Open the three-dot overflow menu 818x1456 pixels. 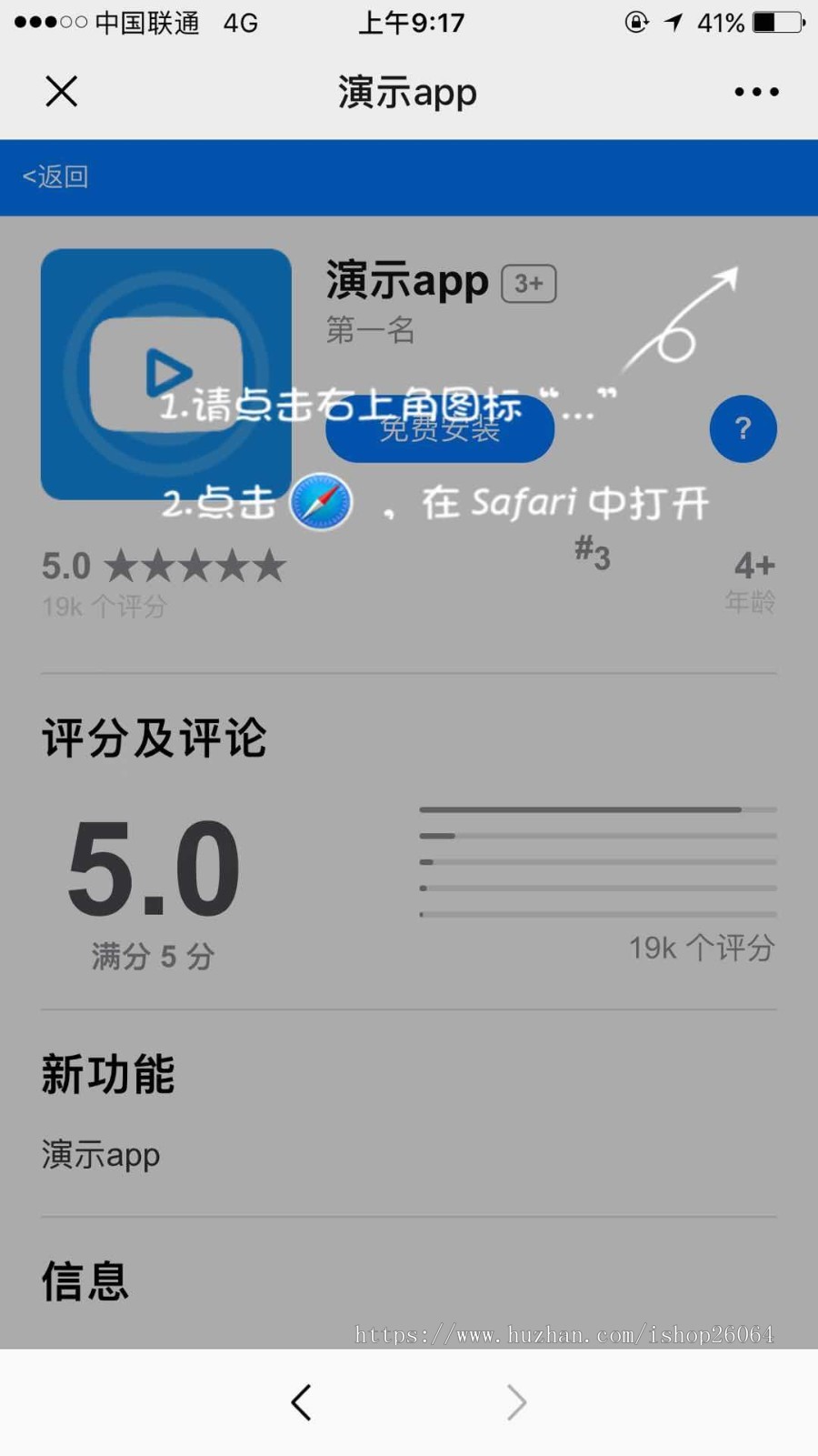click(x=756, y=92)
